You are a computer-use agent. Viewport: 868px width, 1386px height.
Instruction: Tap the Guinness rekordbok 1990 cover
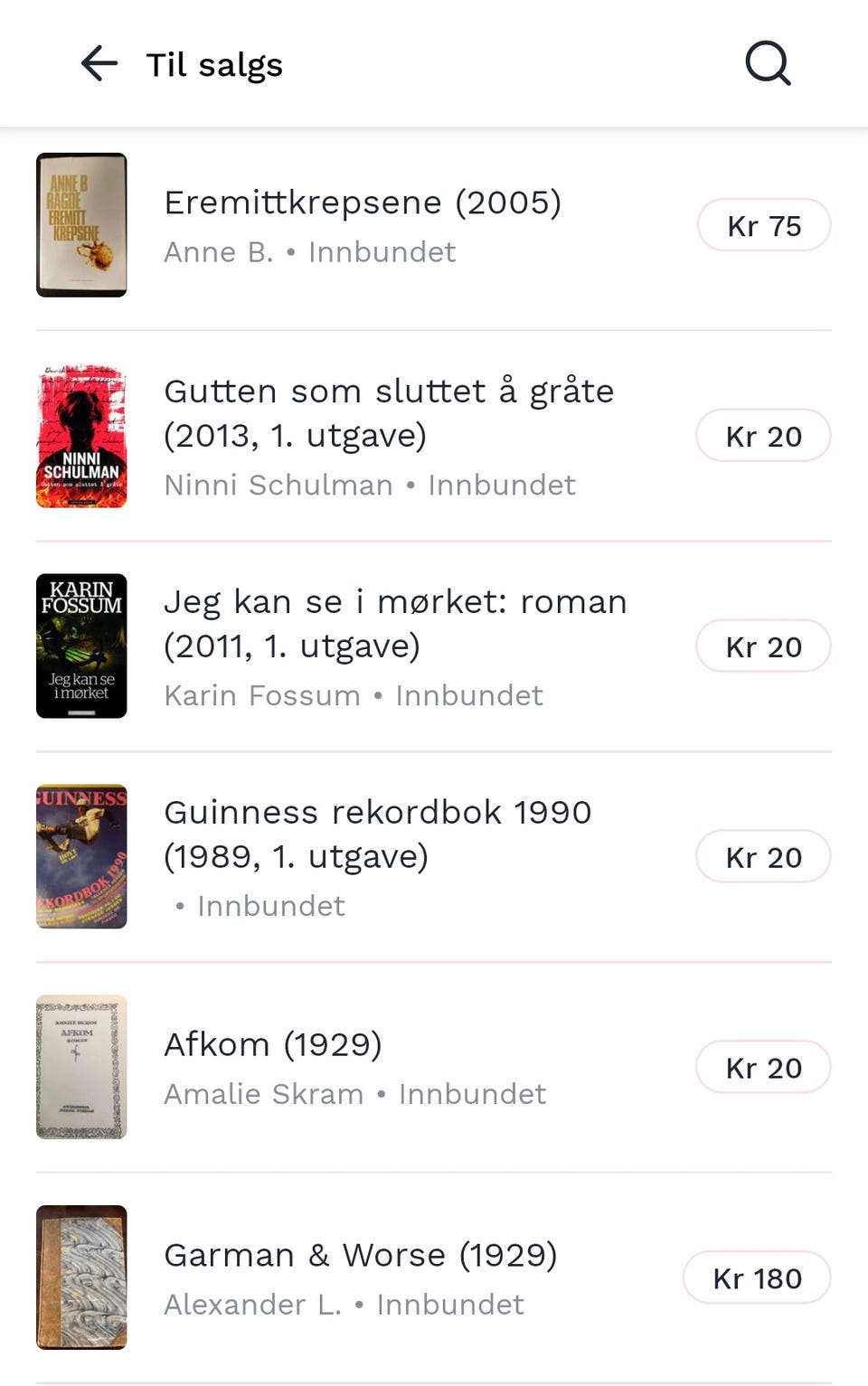click(81, 856)
